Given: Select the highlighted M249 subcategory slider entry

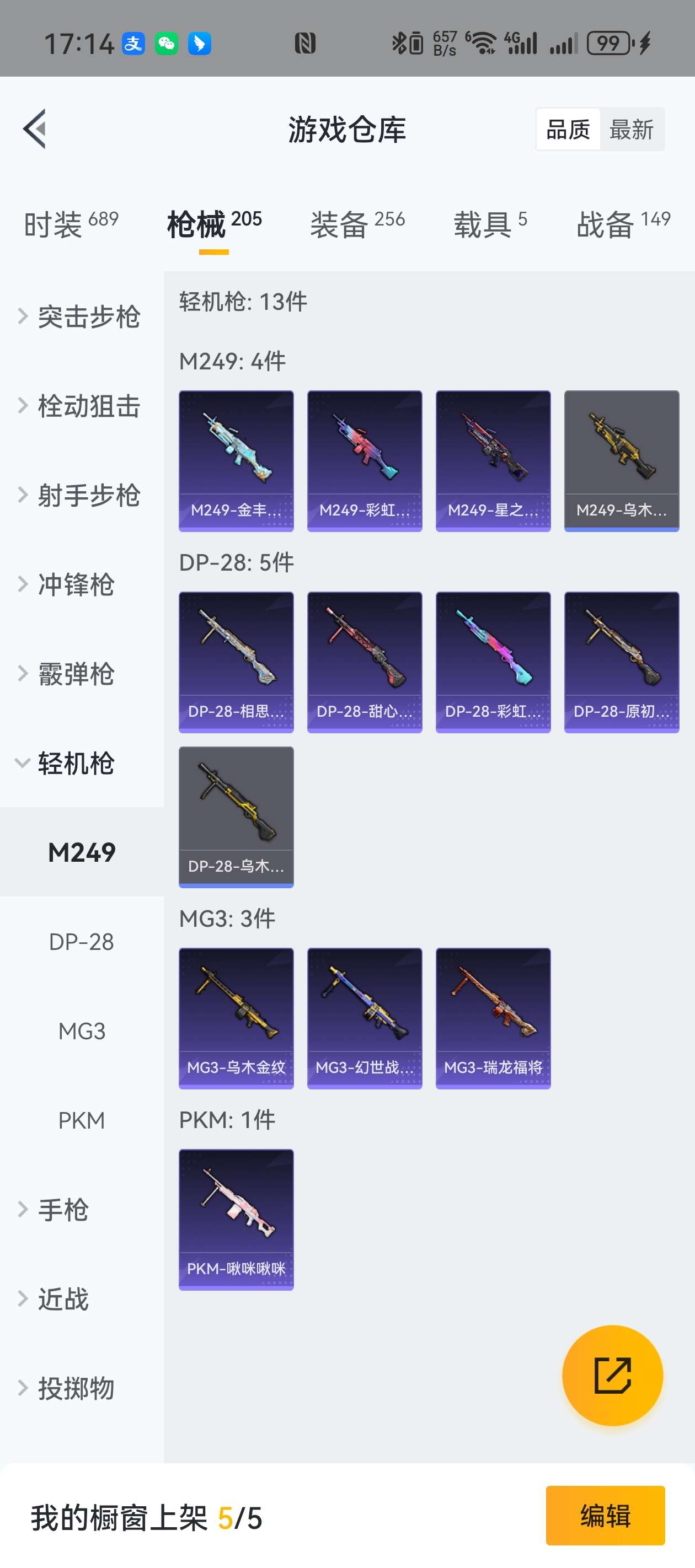Looking at the screenshot, I should [82, 852].
